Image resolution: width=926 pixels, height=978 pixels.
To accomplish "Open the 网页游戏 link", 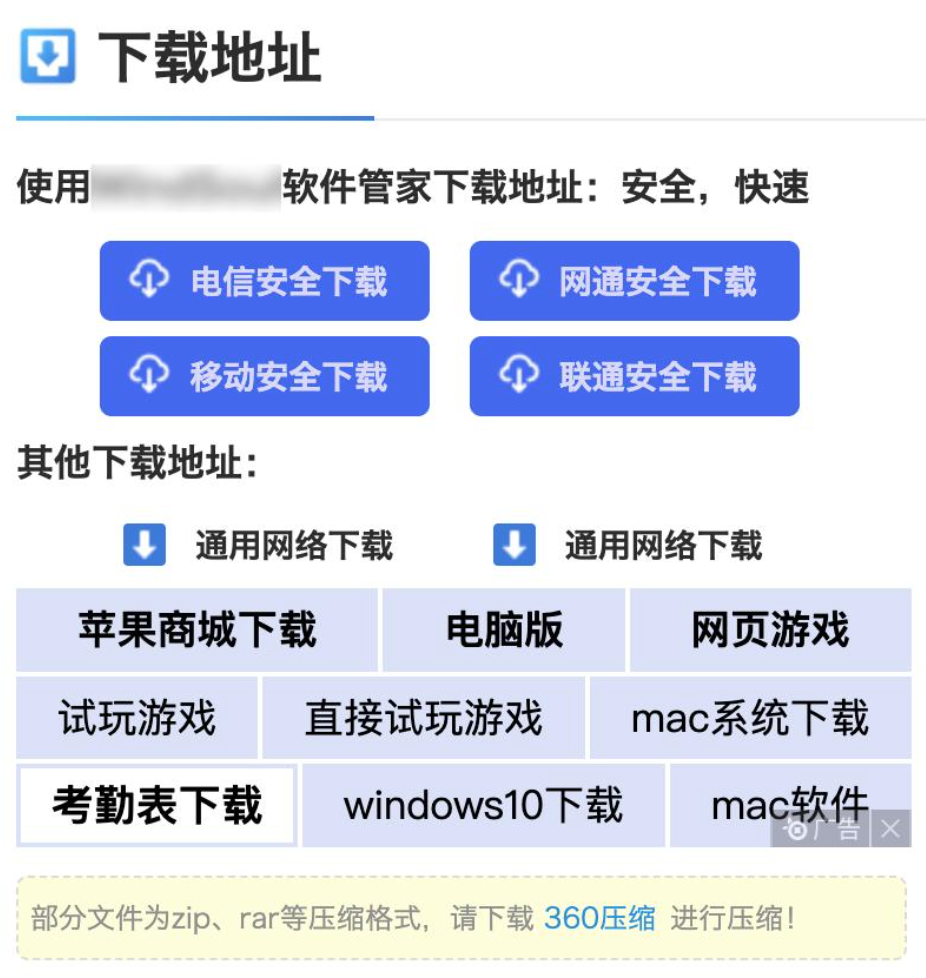I will click(770, 630).
